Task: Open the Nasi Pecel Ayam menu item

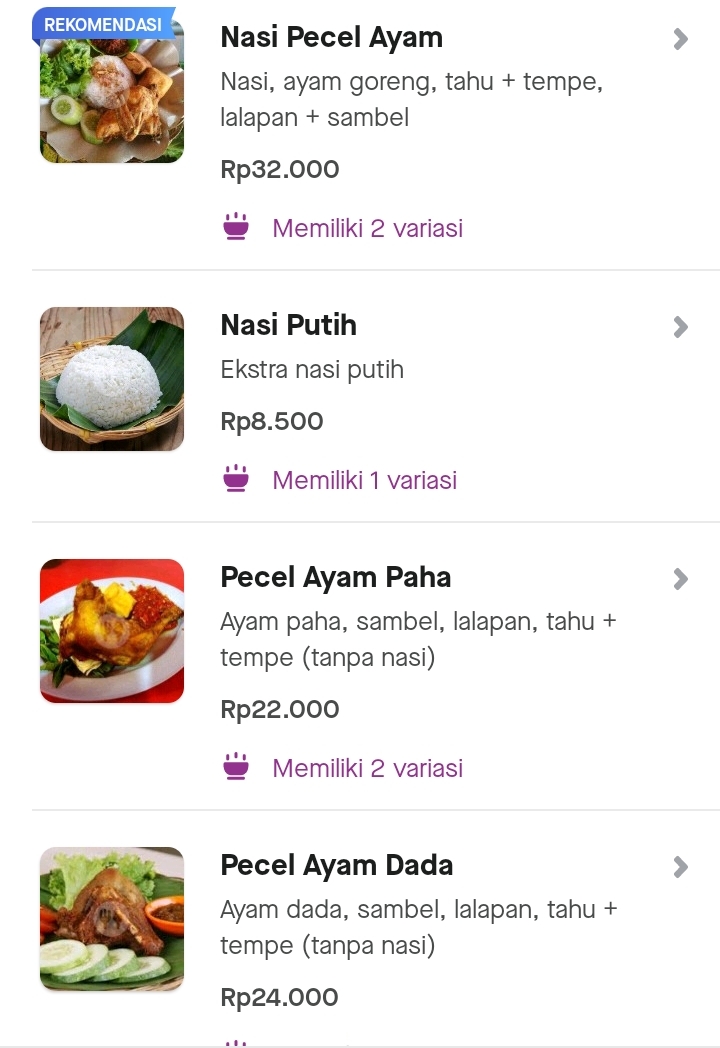Action: click(x=331, y=38)
